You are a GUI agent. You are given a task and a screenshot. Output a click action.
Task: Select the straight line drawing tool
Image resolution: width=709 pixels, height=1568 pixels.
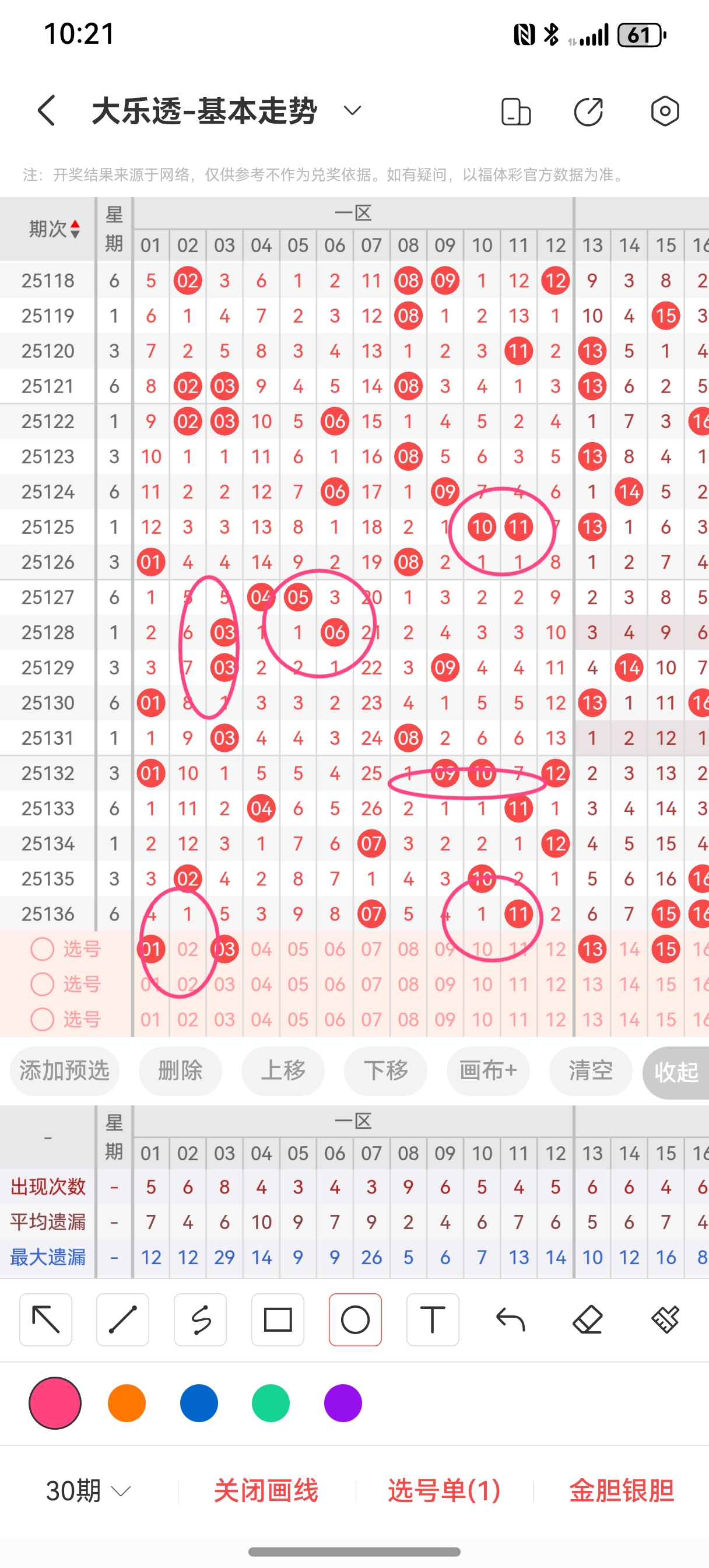point(122,1319)
